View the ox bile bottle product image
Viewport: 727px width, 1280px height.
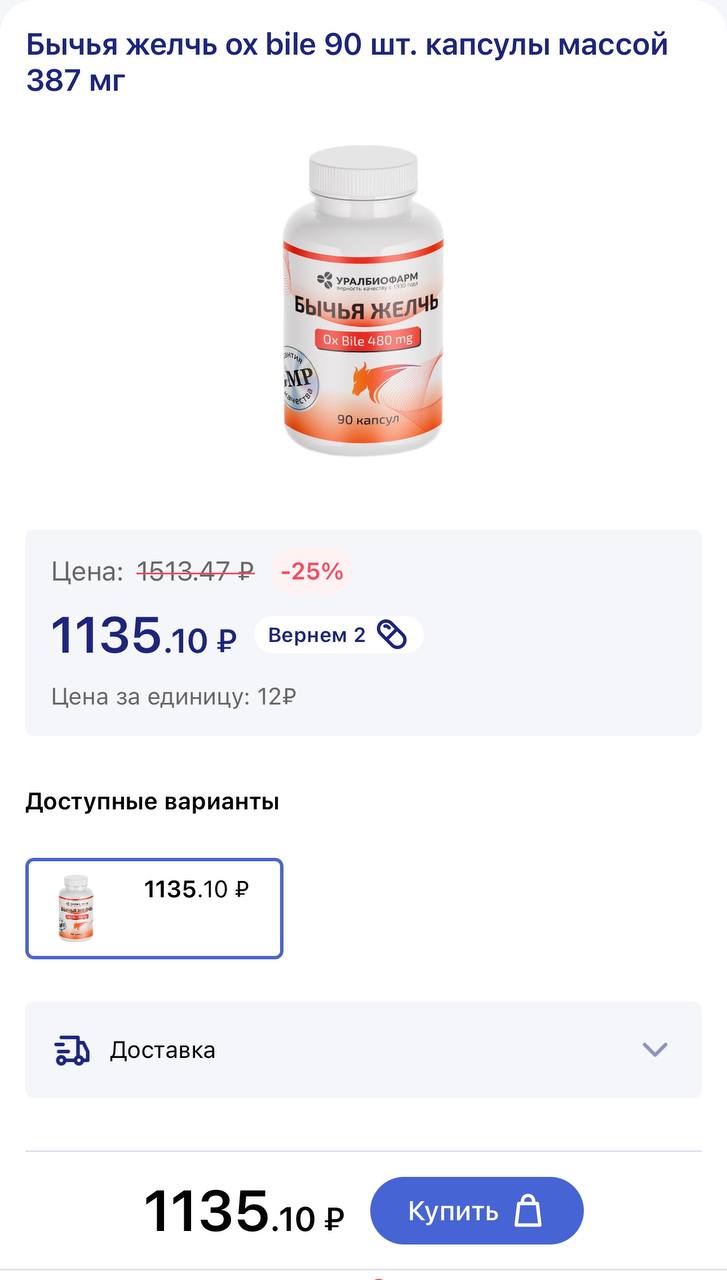coord(363,301)
